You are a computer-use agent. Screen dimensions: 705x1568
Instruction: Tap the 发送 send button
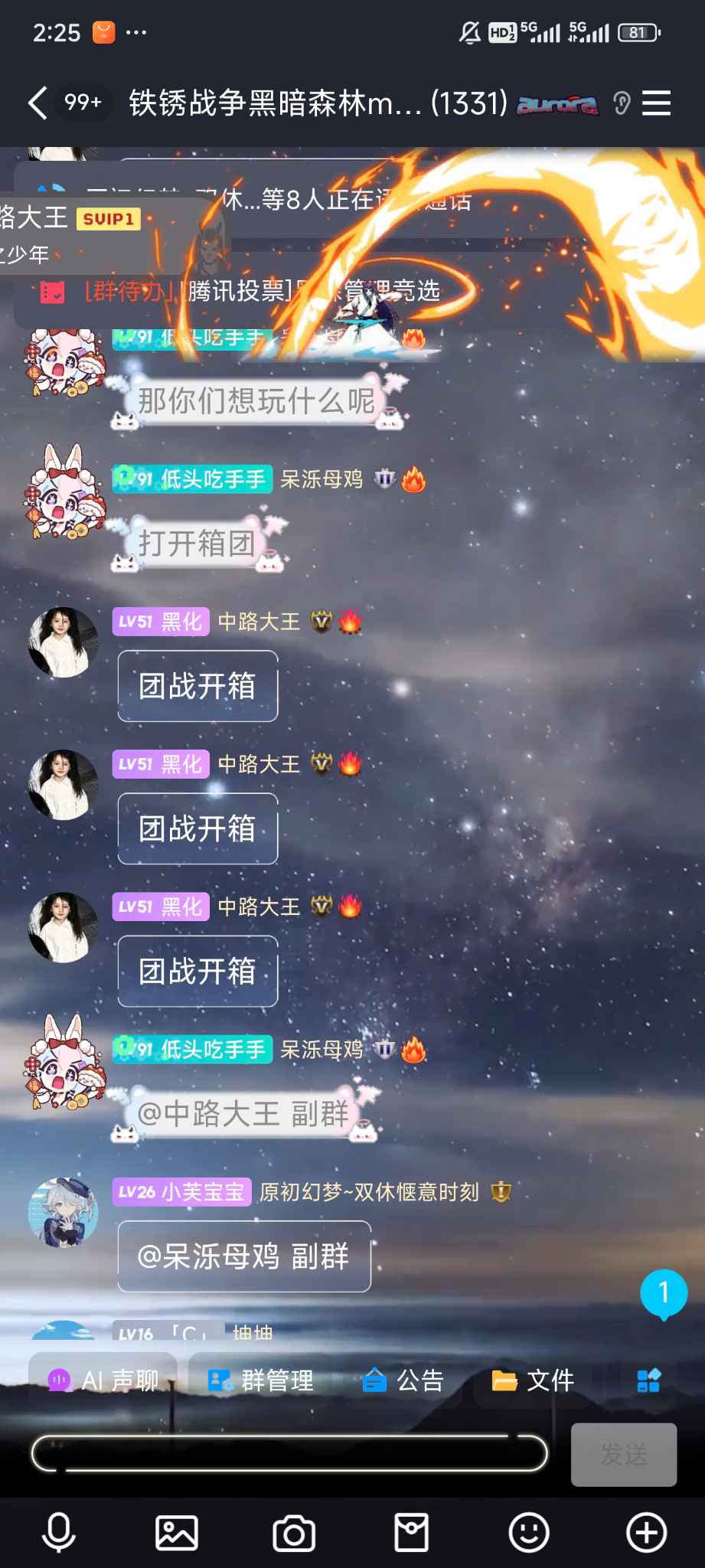[x=623, y=1454]
